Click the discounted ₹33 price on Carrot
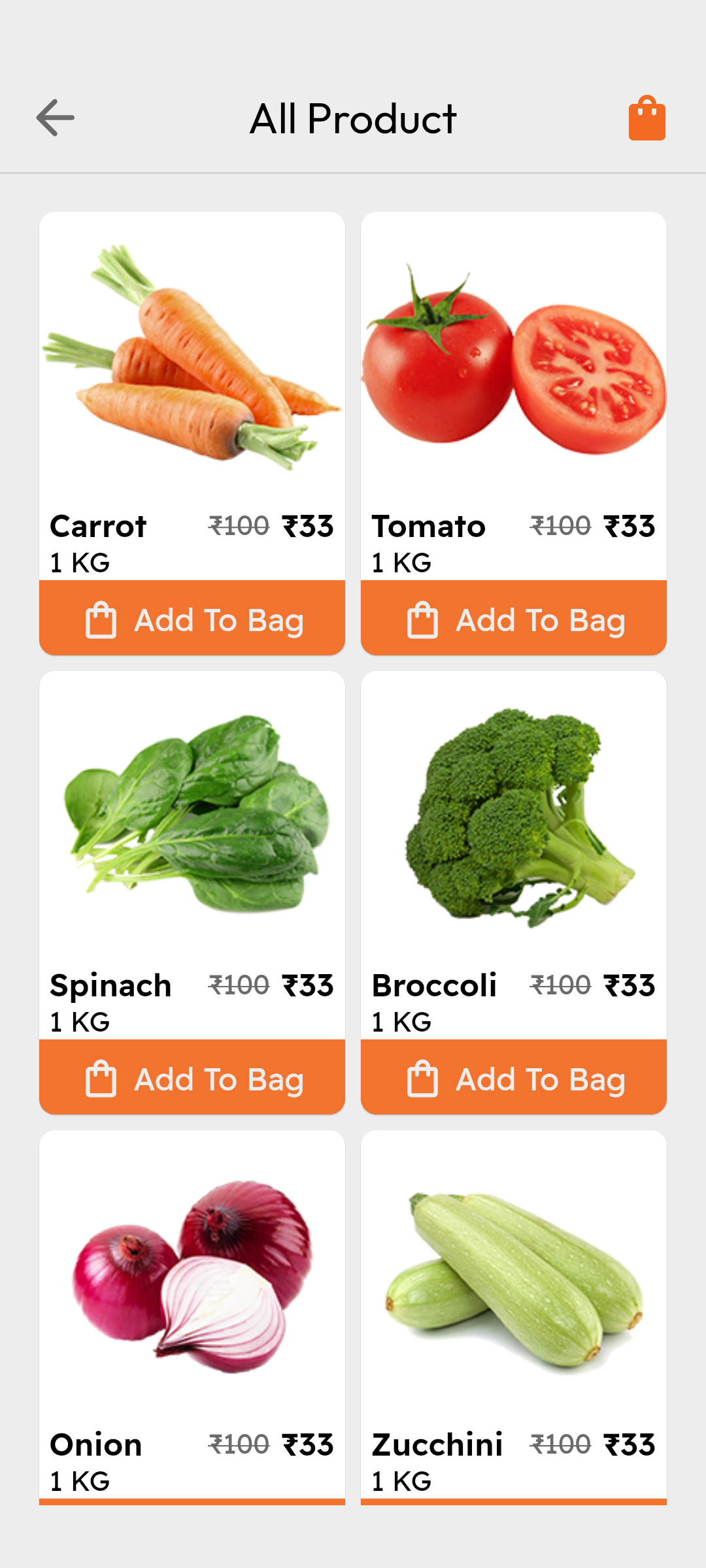The height and width of the screenshot is (1568, 706). click(309, 526)
